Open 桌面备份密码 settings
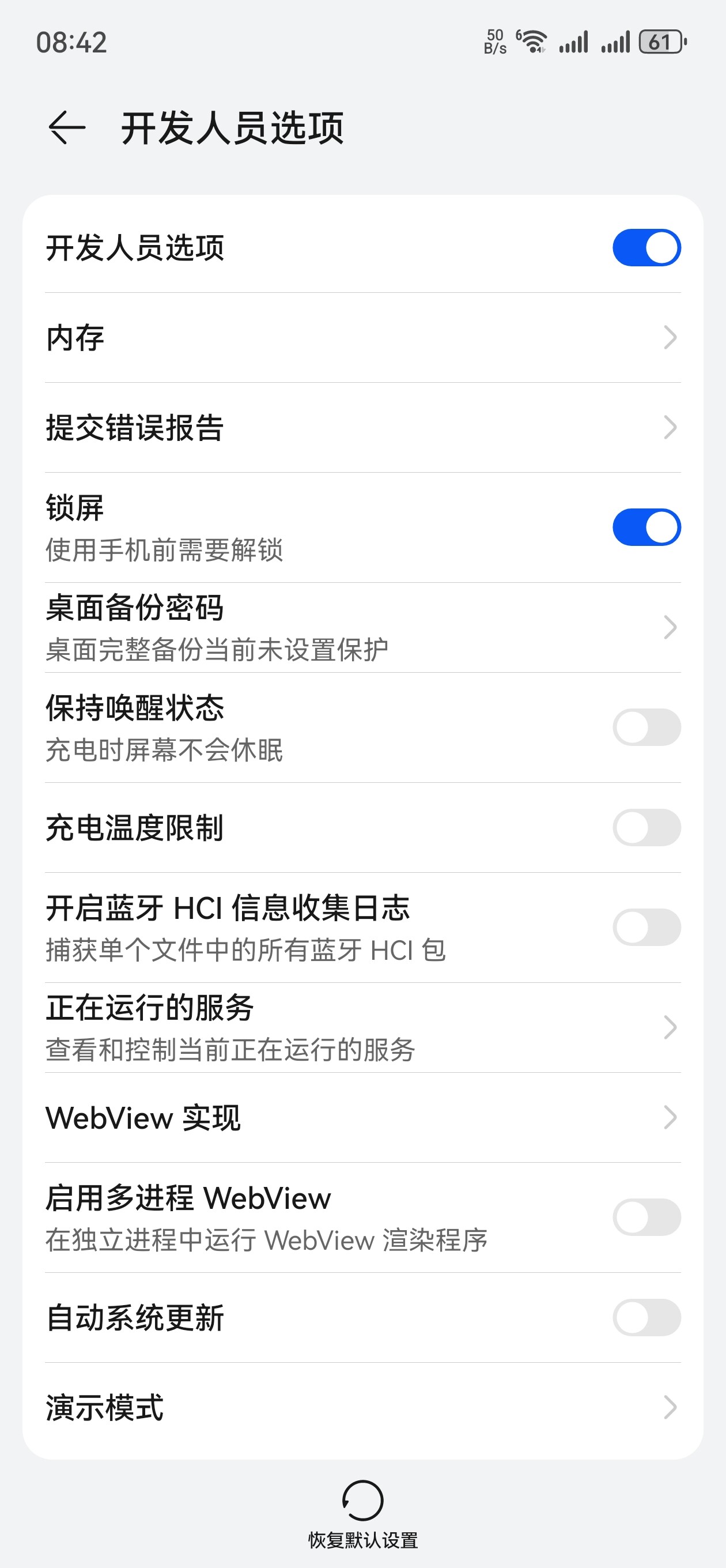726x1568 pixels. point(362,628)
